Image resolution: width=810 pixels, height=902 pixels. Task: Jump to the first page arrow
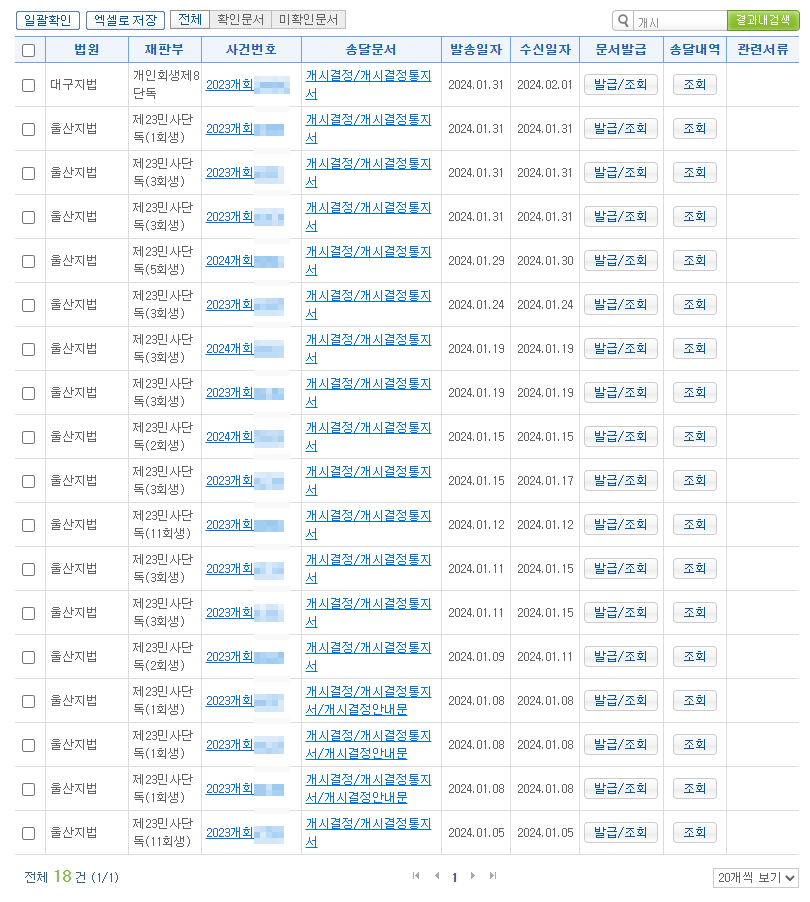coord(416,876)
